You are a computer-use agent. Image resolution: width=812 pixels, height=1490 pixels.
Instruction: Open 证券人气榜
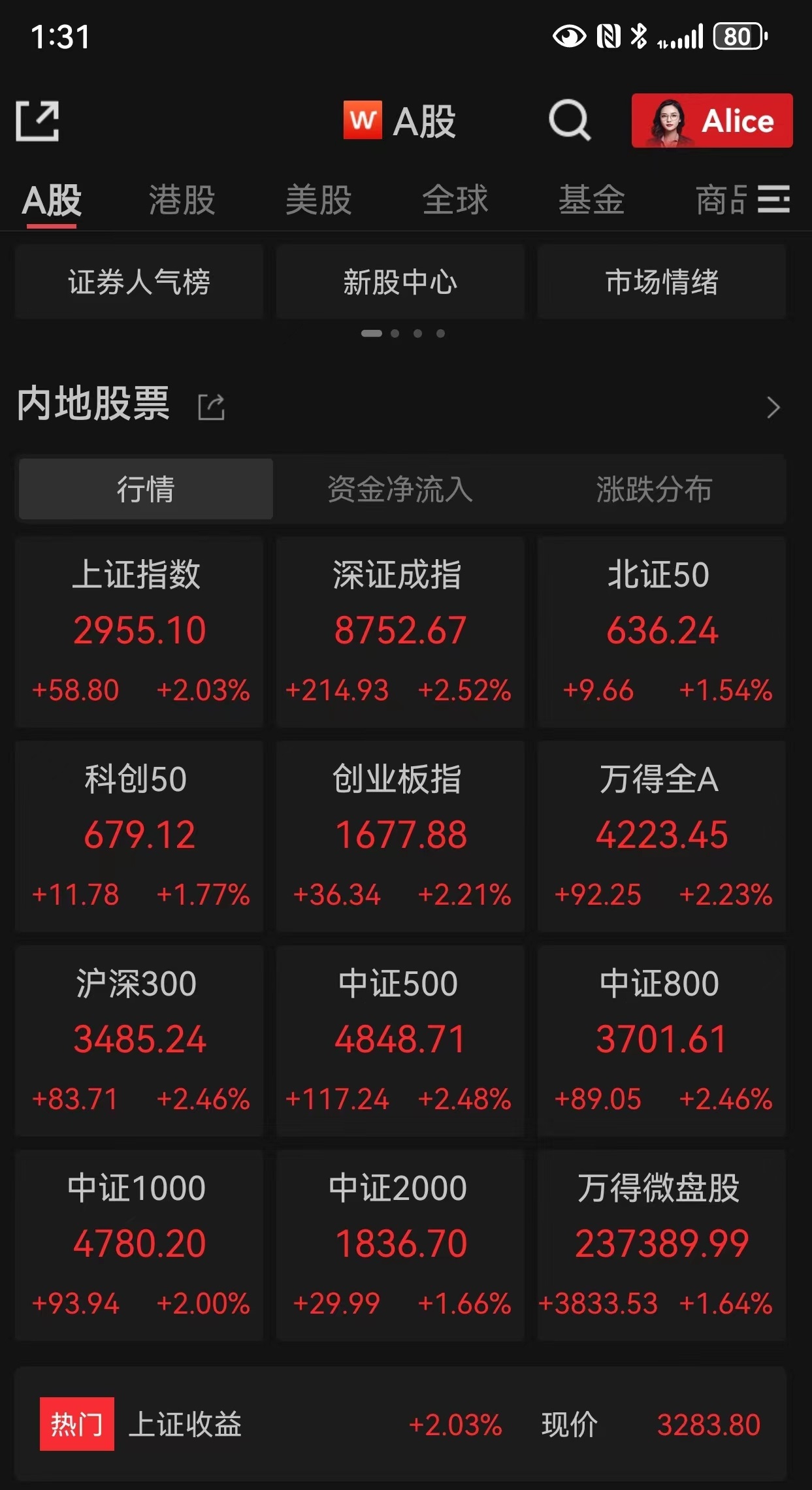139,282
